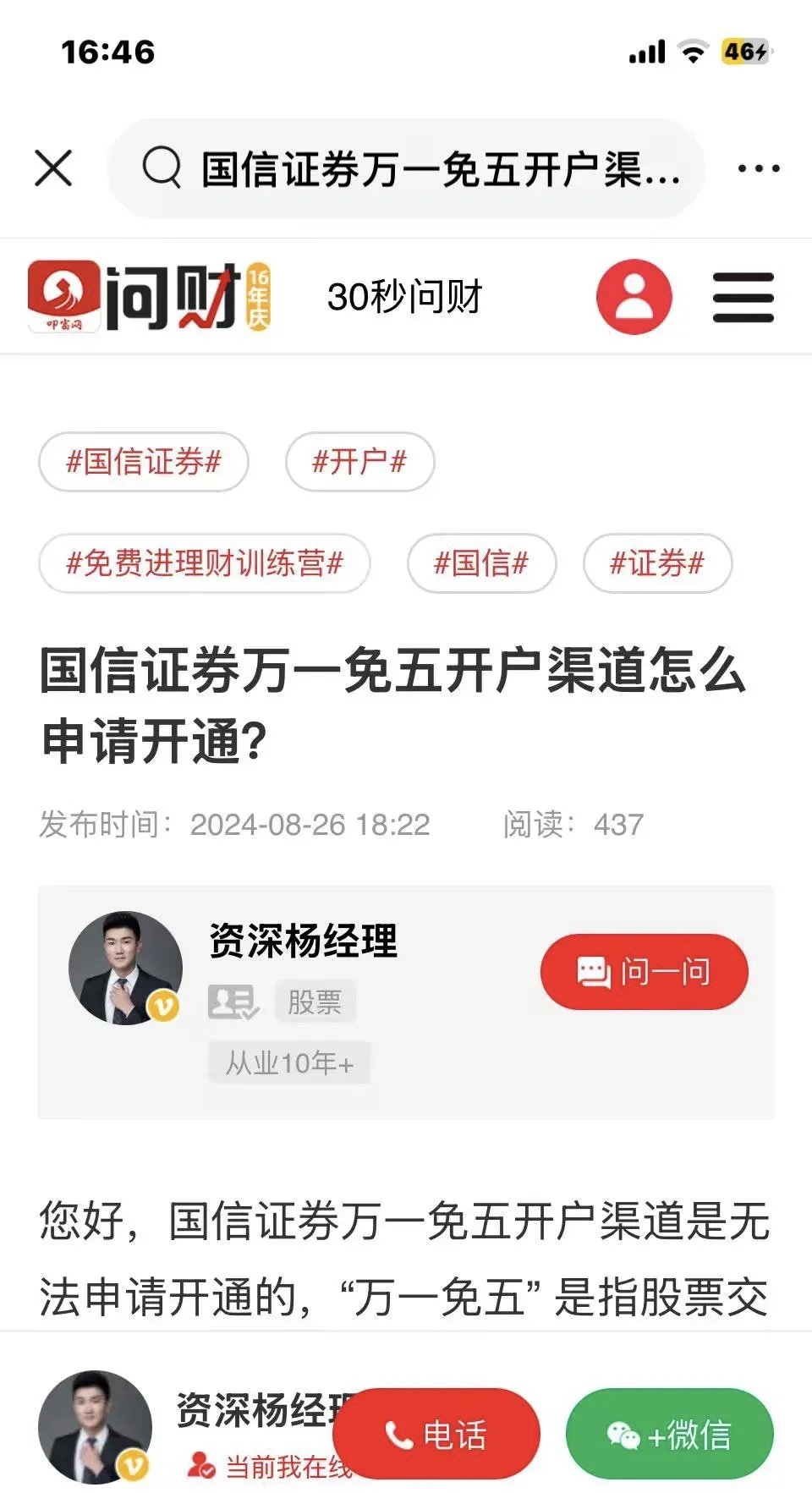
Task: Close the page with the X icon
Action: (54, 167)
